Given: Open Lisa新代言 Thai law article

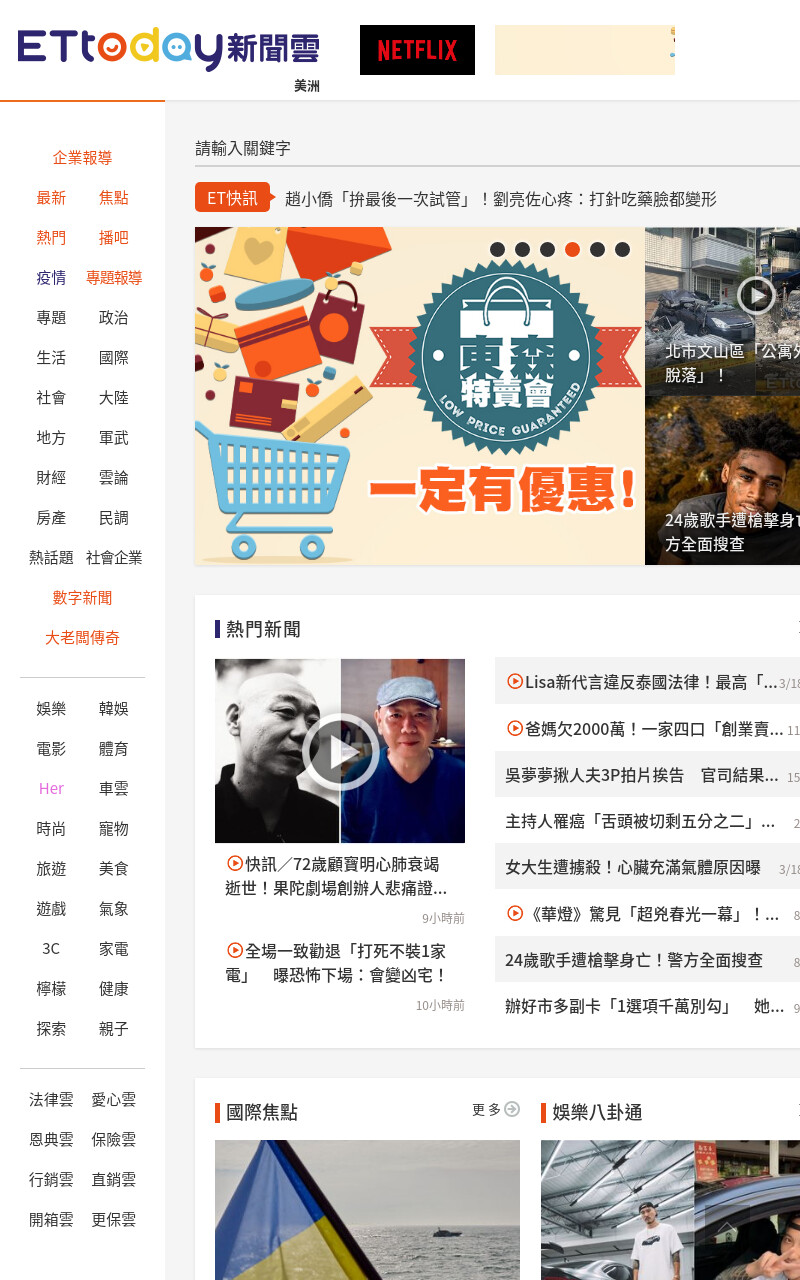Looking at the screenshot, I should (642, 682).
